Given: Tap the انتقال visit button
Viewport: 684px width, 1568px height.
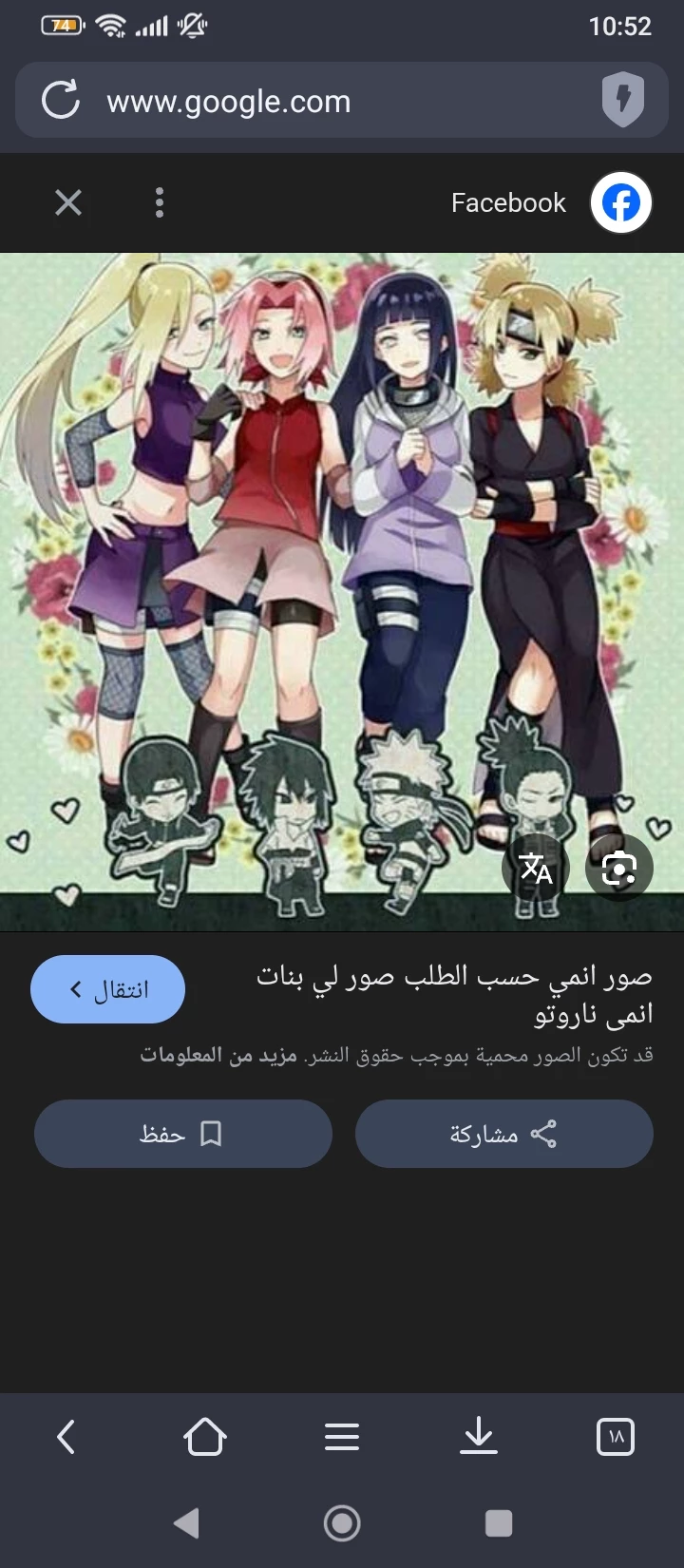Looking at the screenshot, I should tap(107, 989).
